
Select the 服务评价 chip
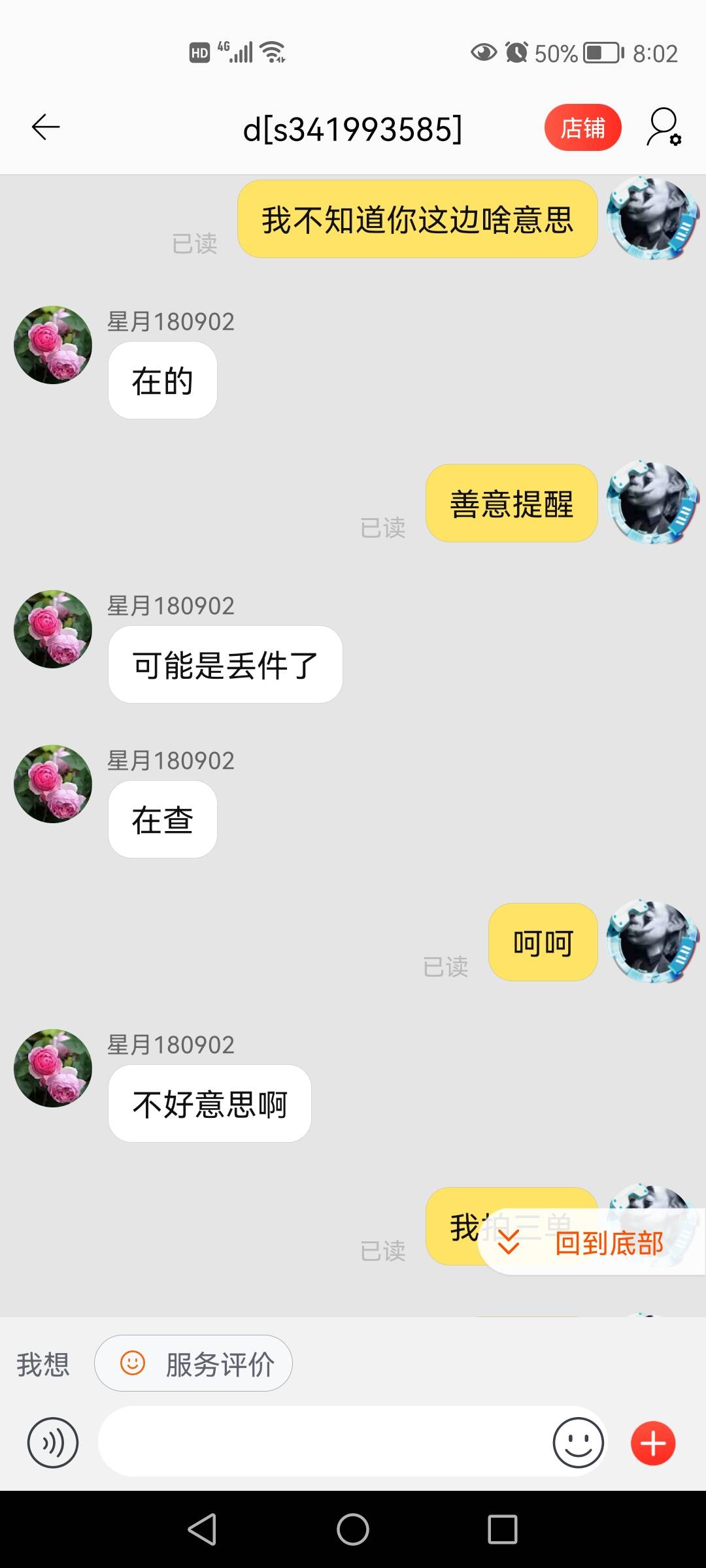[x=193, y=1364]
